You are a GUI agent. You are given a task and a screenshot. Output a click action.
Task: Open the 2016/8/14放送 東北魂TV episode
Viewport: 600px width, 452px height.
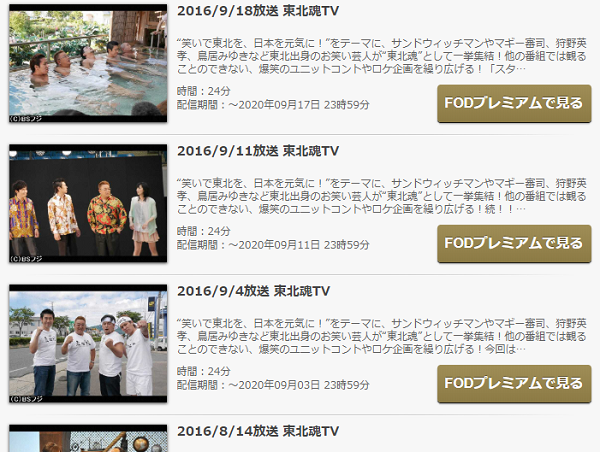(x=257, y=431)
